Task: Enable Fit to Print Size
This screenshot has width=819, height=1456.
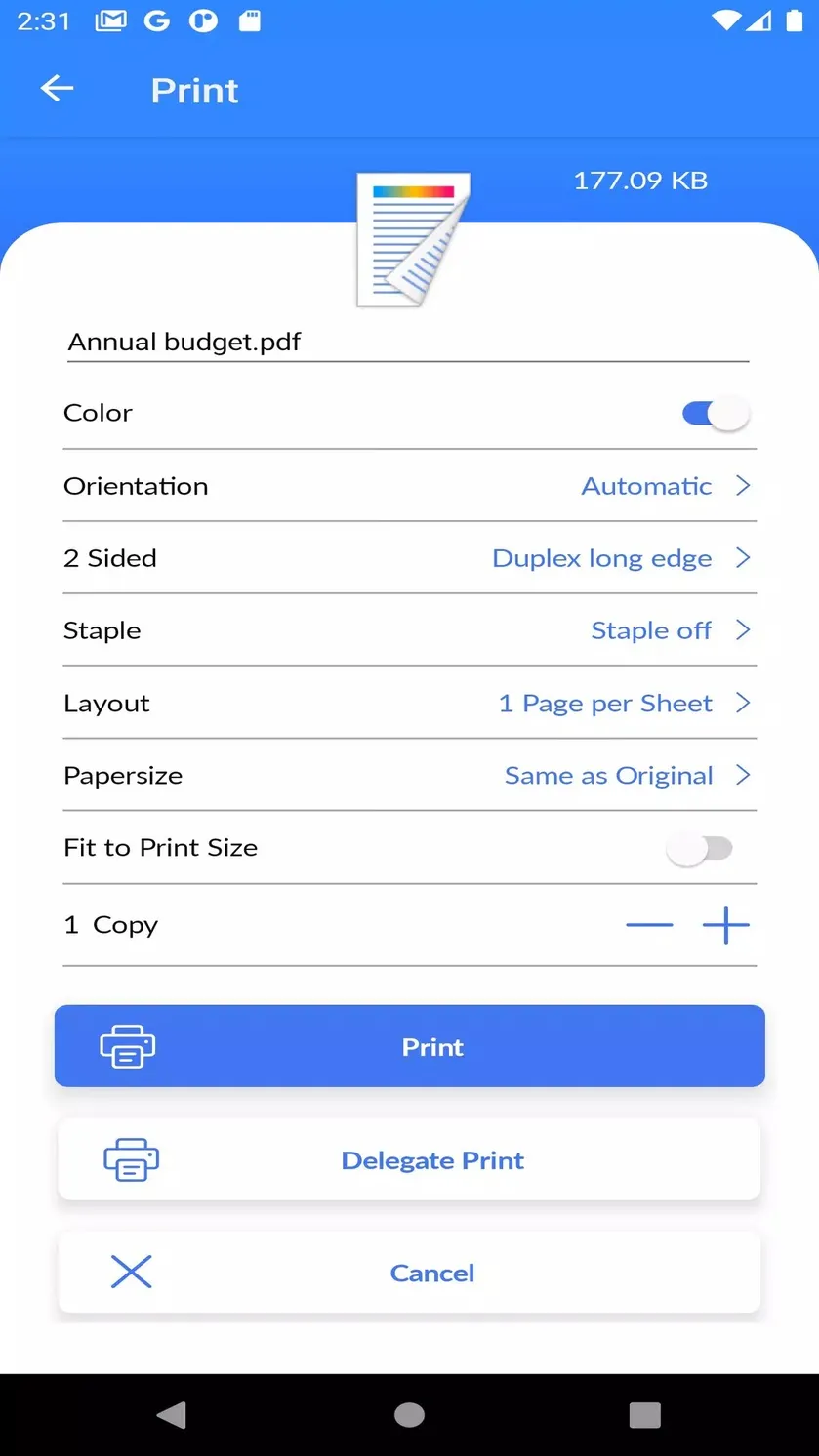Action: click(x=699, y=849)
